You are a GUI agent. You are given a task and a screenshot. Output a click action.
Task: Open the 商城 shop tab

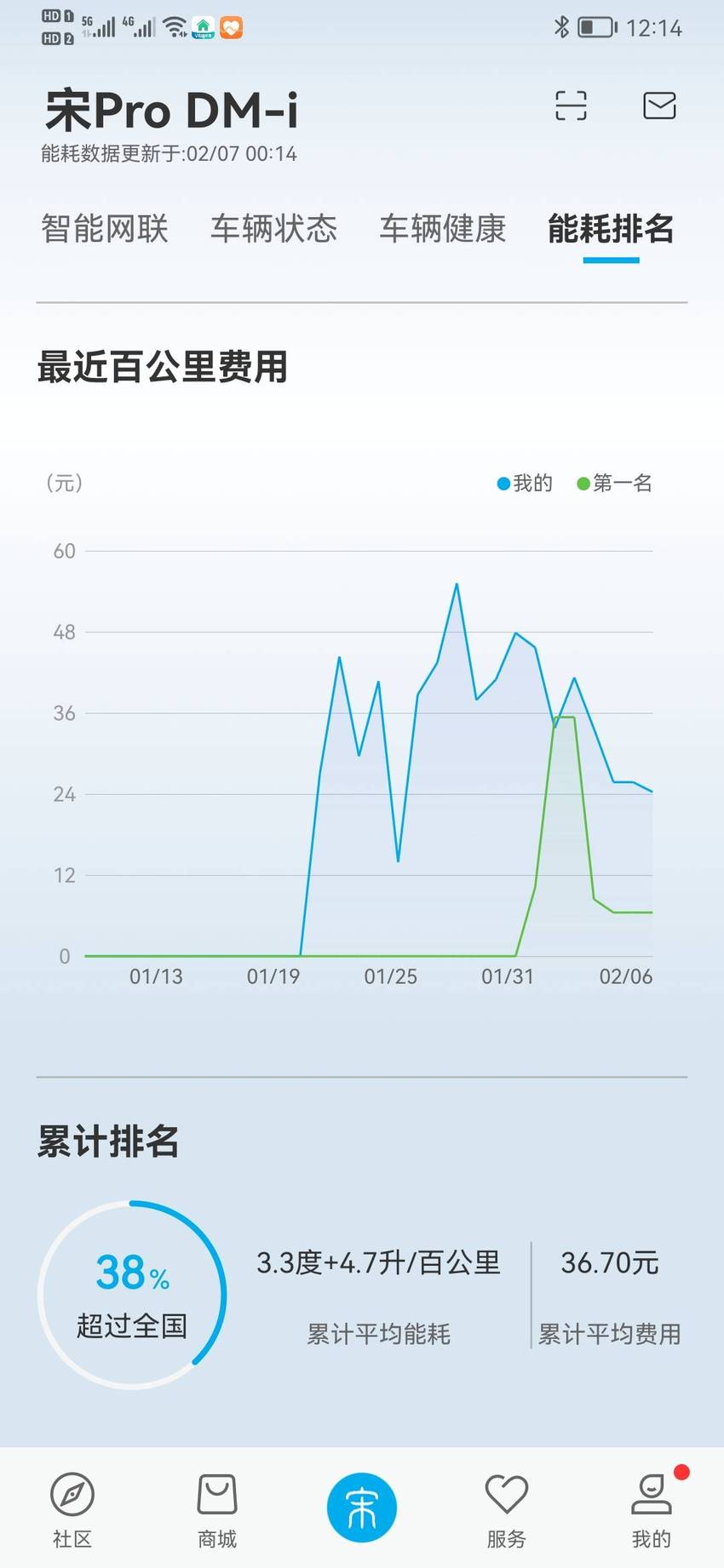[x=217, y=1510]
